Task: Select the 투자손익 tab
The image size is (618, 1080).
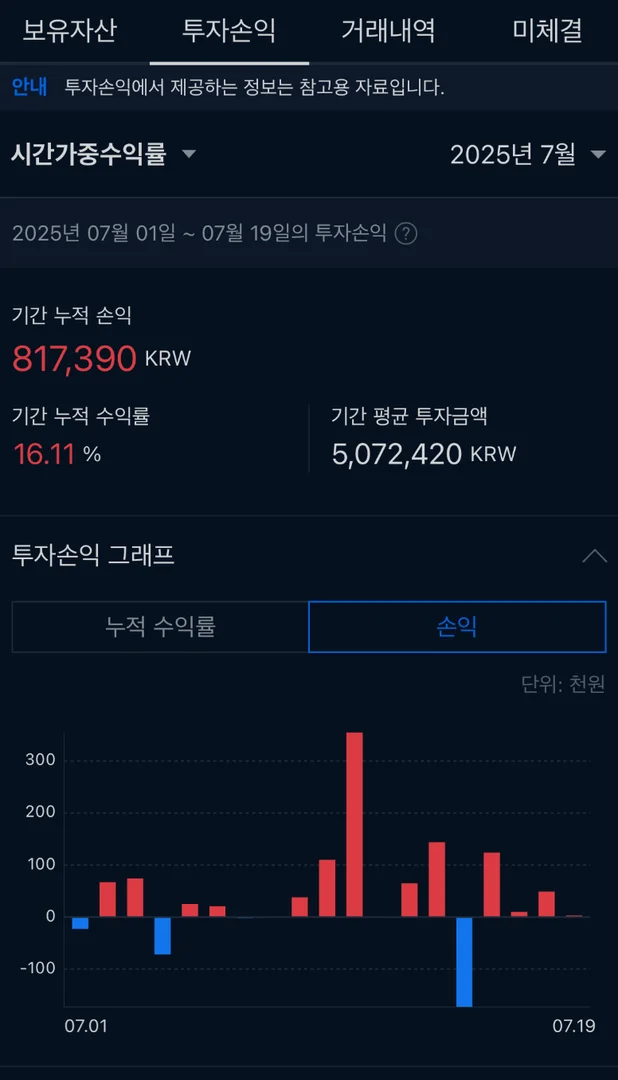Action: 229,31
